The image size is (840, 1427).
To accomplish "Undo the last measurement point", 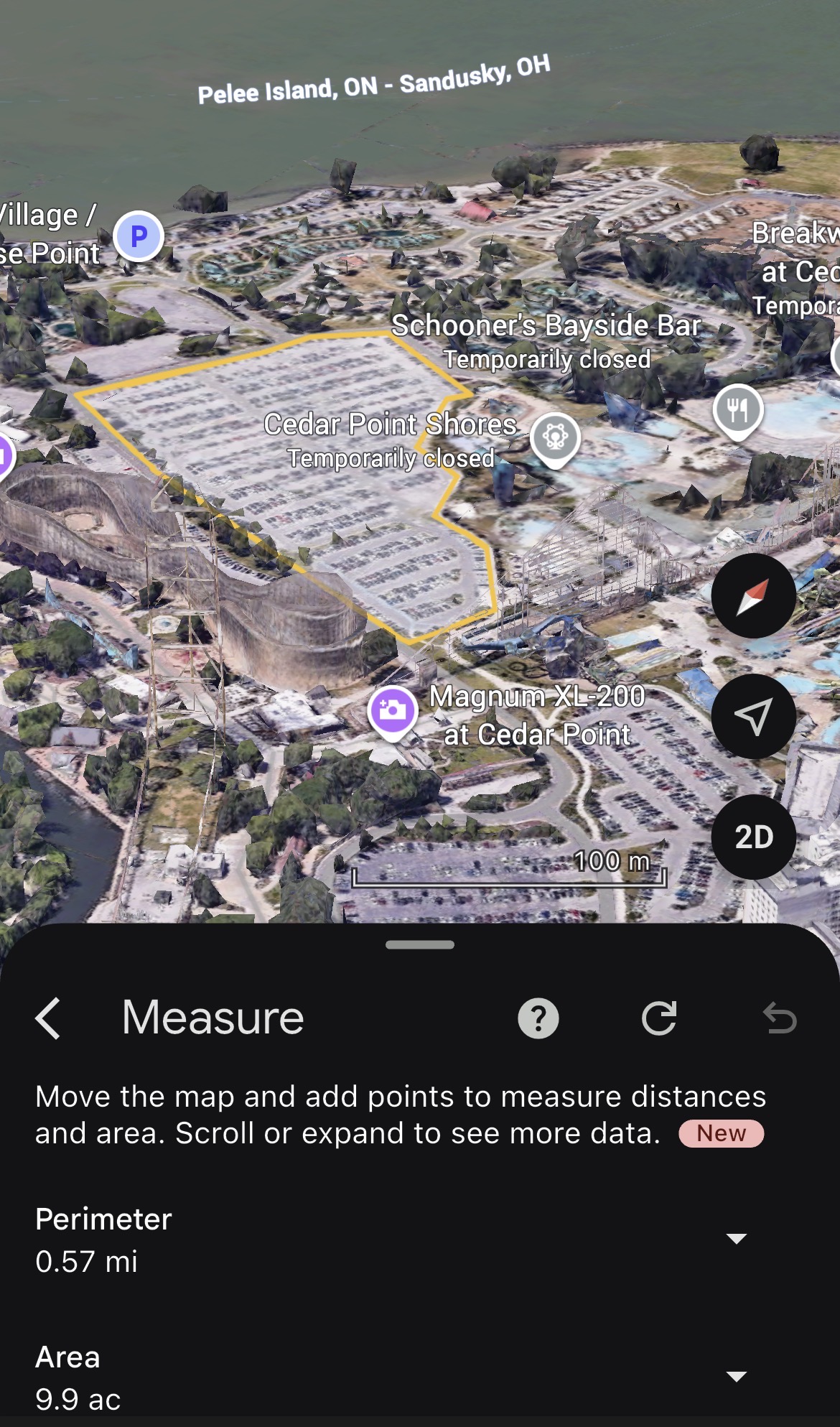I will click(779, 1018).
